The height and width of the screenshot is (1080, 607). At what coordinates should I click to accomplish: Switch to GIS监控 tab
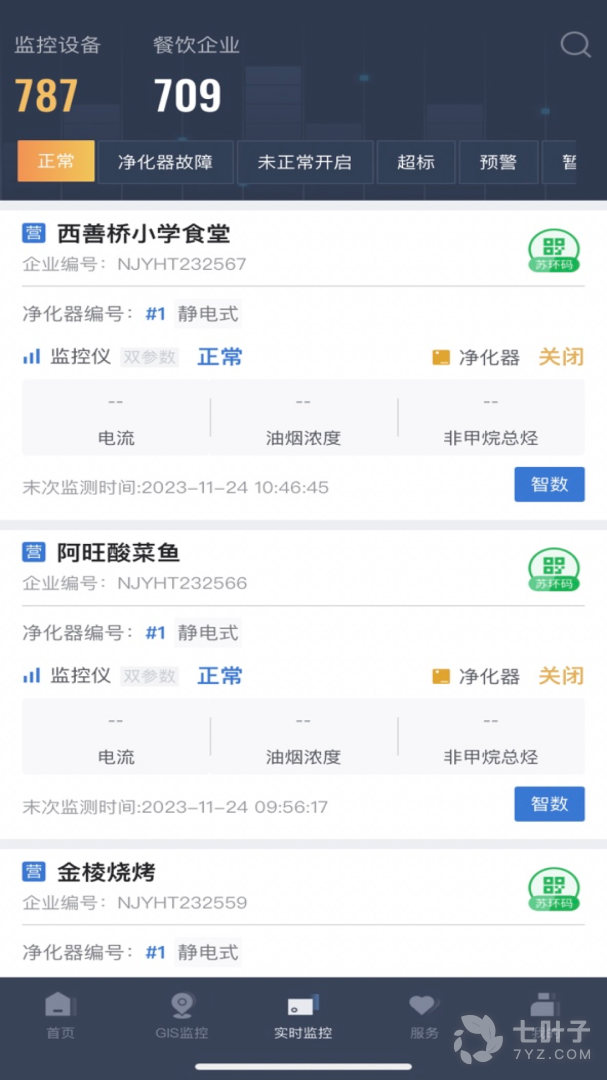(182, 1015)
